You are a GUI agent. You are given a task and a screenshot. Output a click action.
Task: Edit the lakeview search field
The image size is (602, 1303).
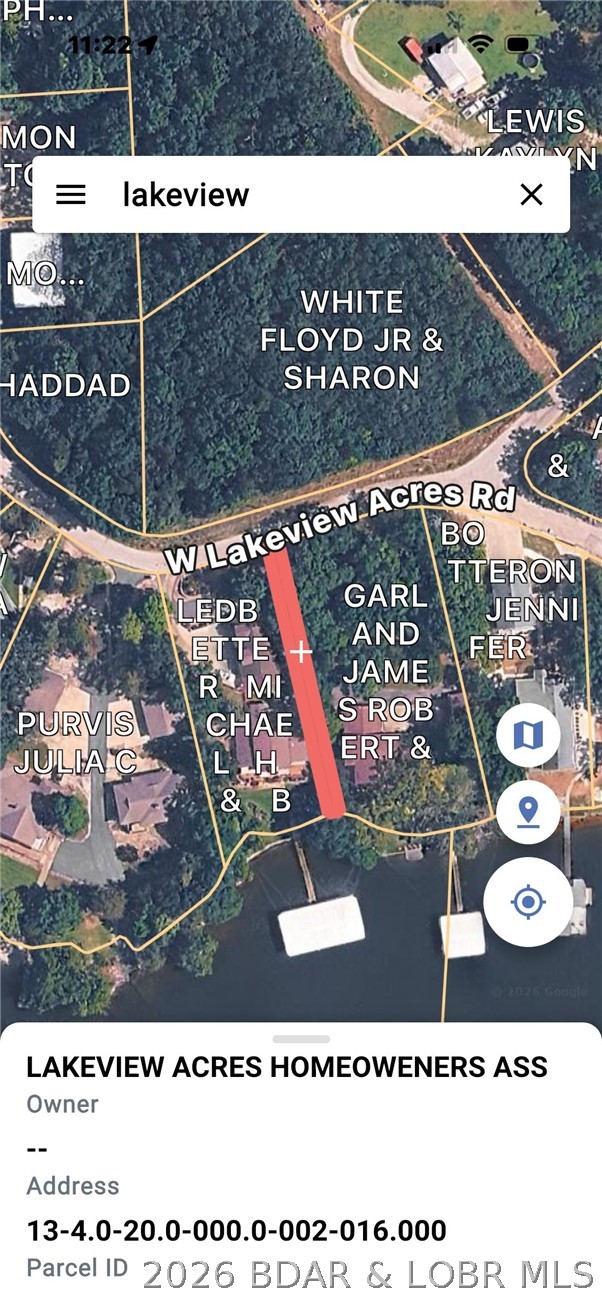(301, 194)
